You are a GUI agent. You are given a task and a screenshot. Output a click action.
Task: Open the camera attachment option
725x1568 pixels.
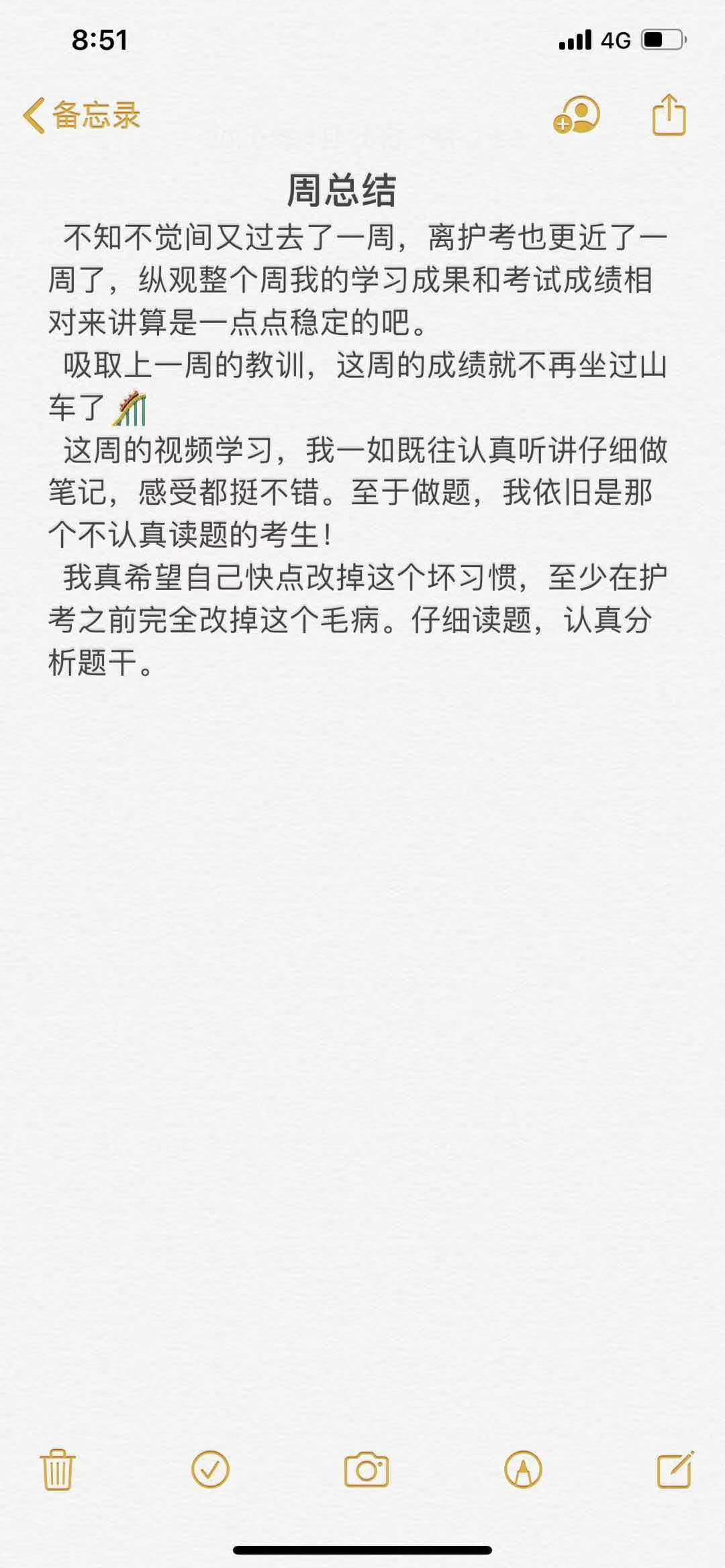pos(366,1470)
